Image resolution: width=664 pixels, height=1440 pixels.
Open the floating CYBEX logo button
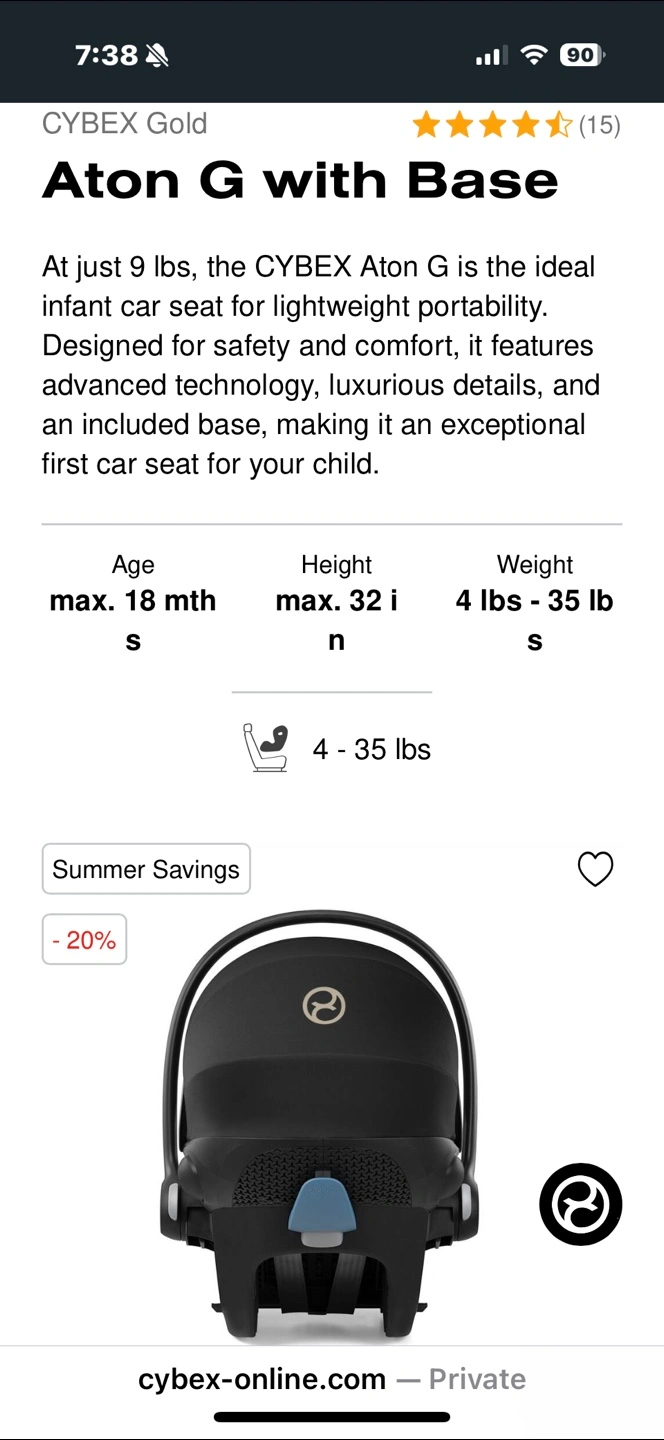tap(581, 1204)
